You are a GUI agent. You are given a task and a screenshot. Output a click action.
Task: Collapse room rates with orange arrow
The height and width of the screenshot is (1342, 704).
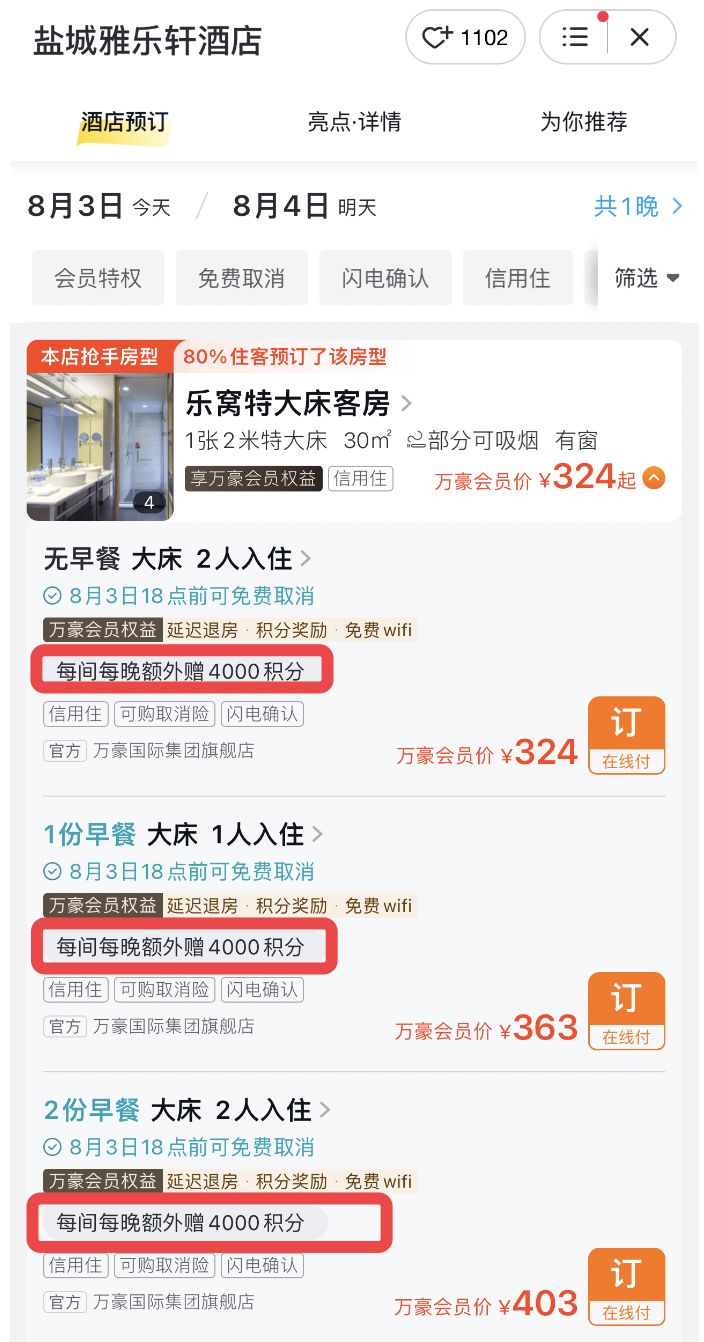[x=654, y=478]
